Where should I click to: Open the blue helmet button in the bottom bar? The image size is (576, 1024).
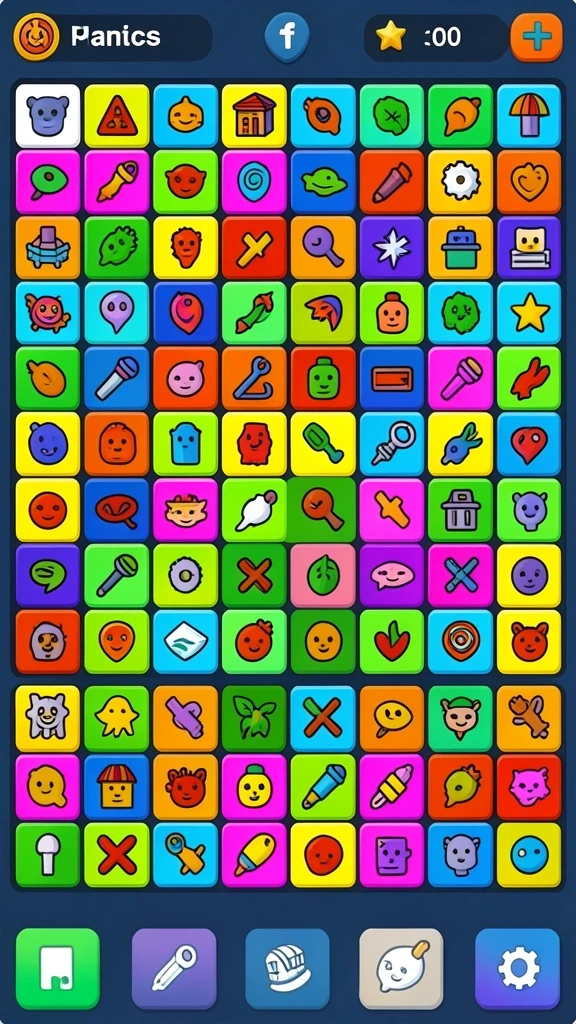click(287, 968)
